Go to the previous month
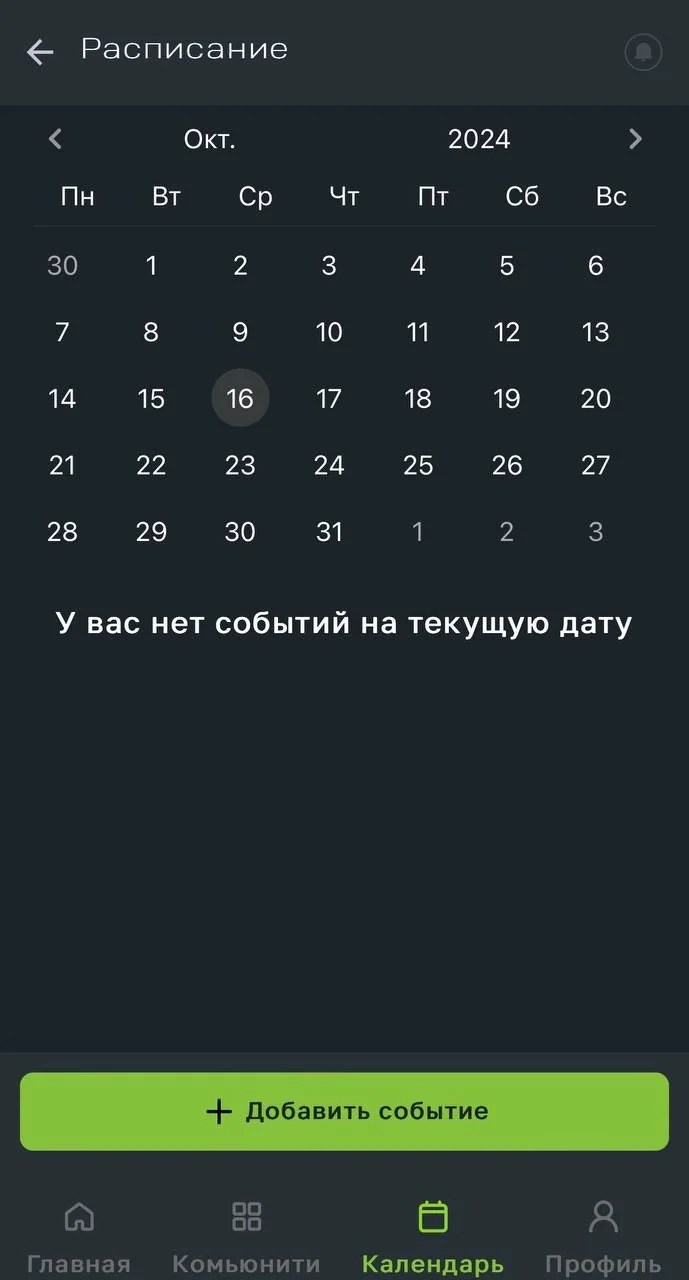Image resolution: width=689 pixels, height=1280 pixels. pyautogui.click(x=55, y=139)
